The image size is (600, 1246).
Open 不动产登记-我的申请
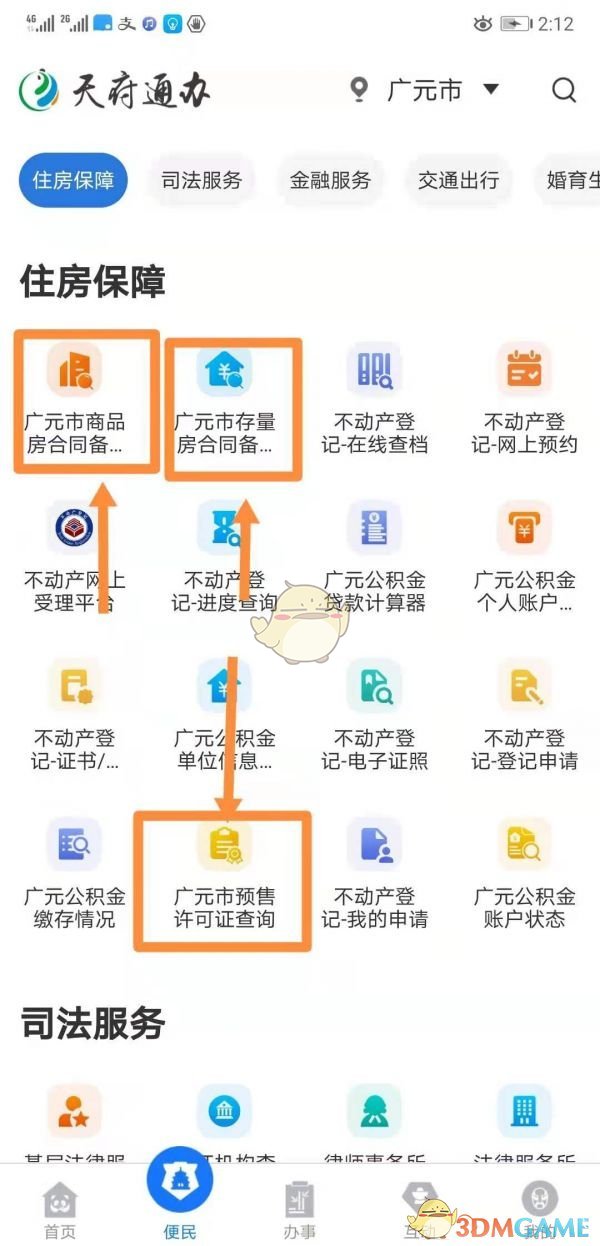tap(375, 872)
